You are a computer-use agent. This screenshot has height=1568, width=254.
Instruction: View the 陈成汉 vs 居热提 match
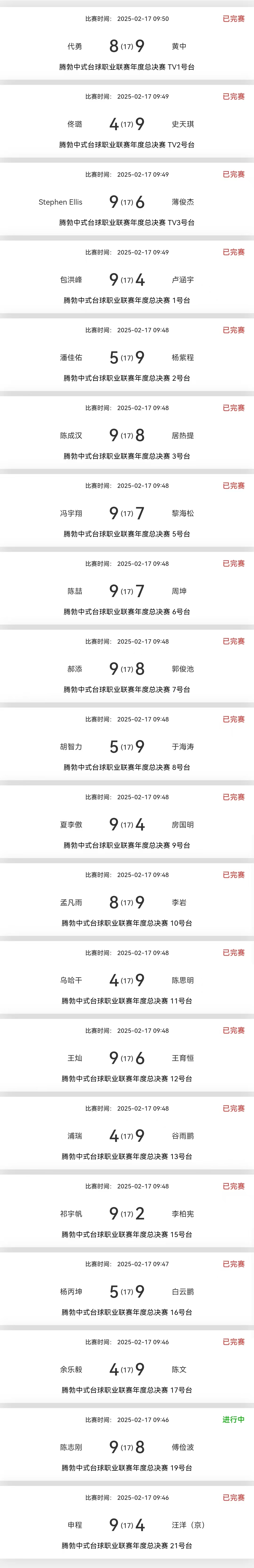127,436
